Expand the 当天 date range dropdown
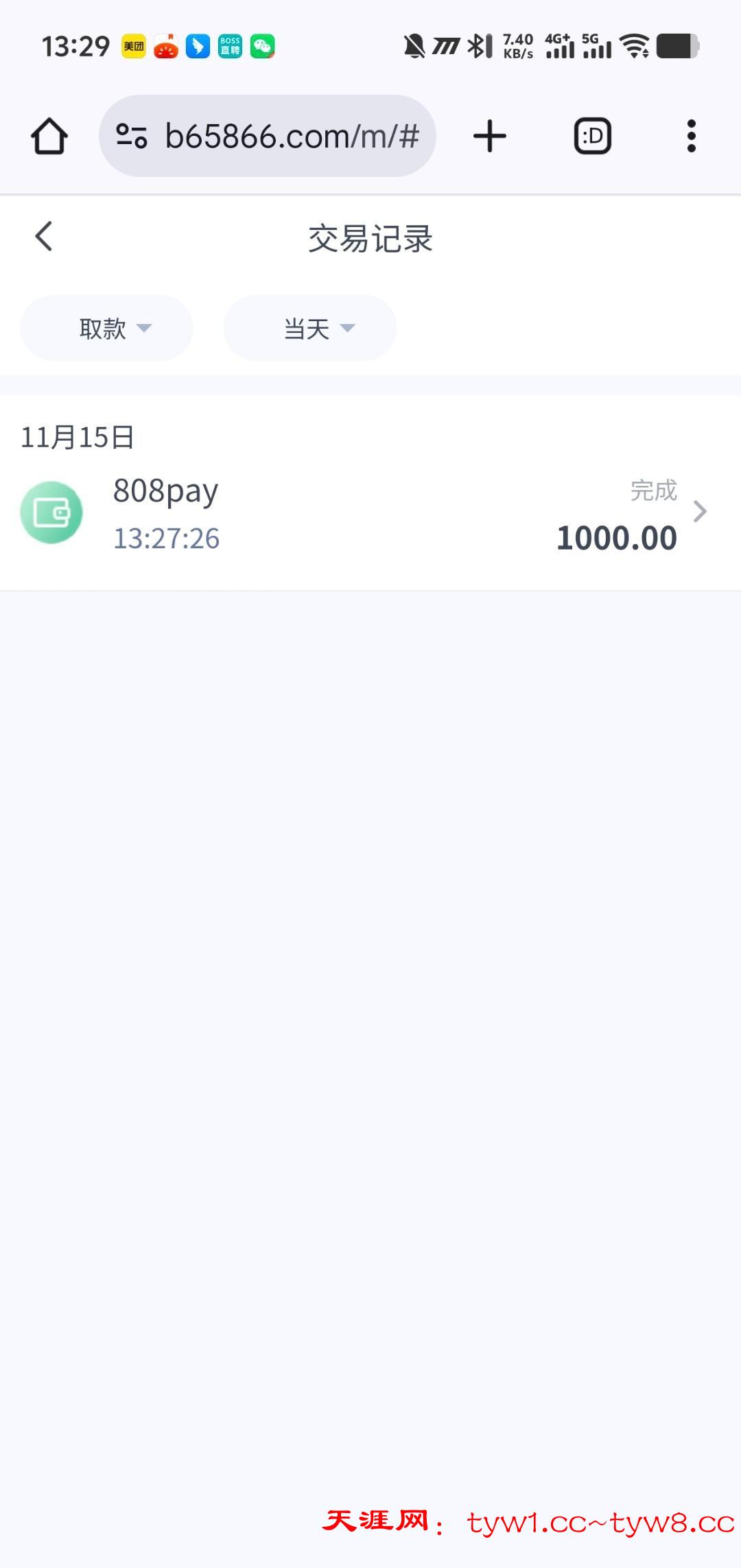Image resolution: width=741 pixels, height=1568 pixels. pyautogui.click(x=310, y=328)
